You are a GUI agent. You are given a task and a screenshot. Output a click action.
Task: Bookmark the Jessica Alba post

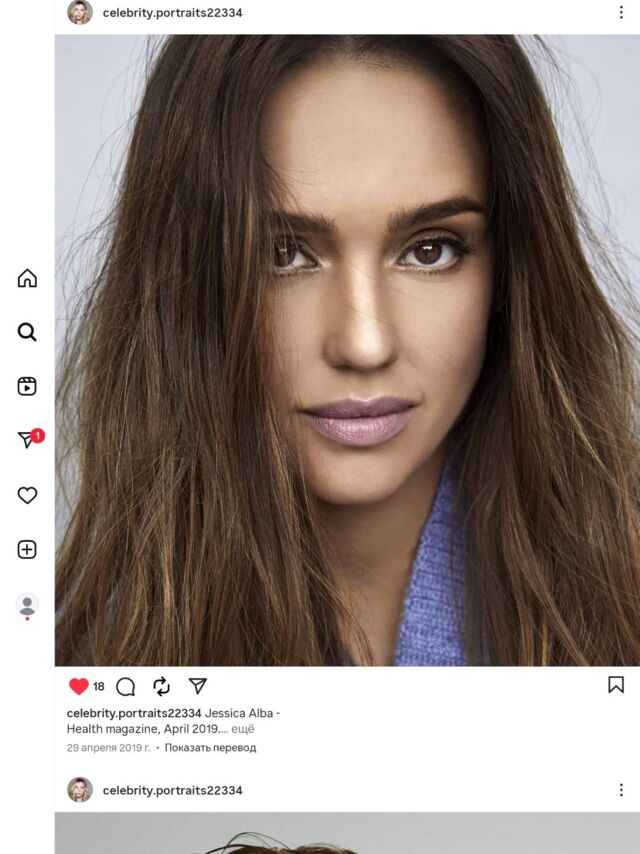point(616,685)
